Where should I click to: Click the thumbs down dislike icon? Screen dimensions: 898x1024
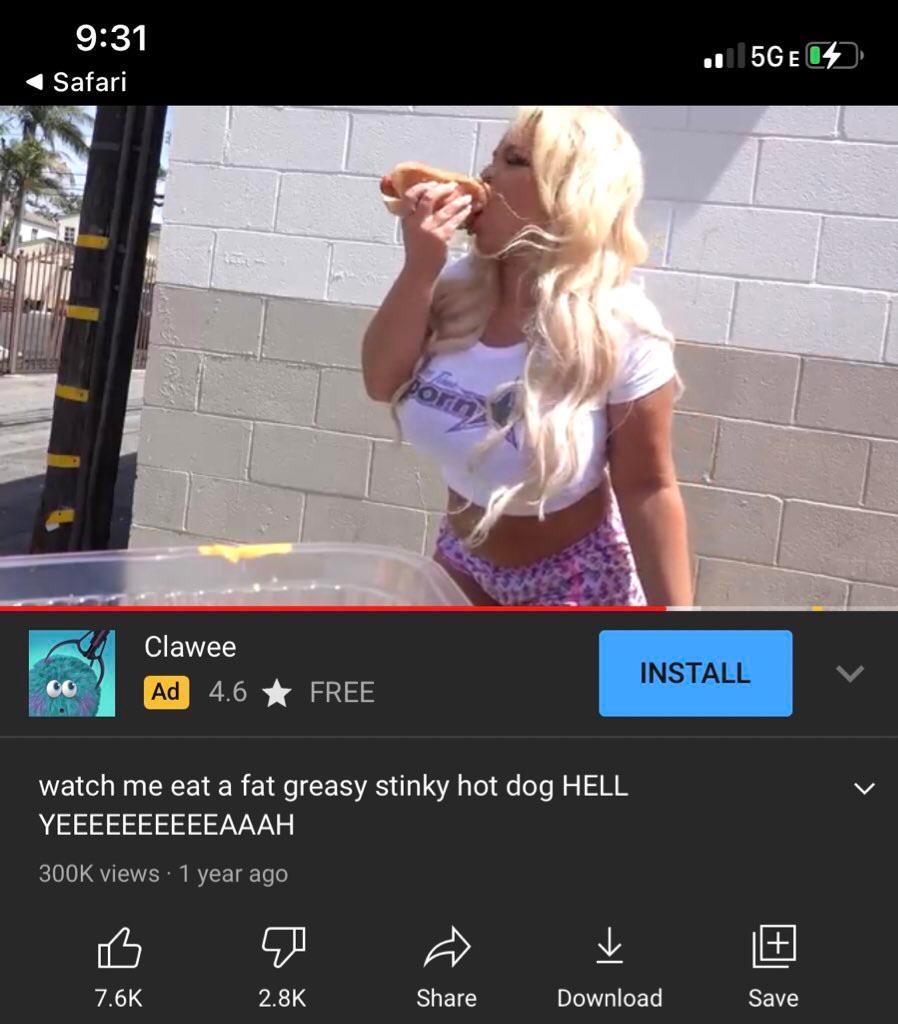282,945
